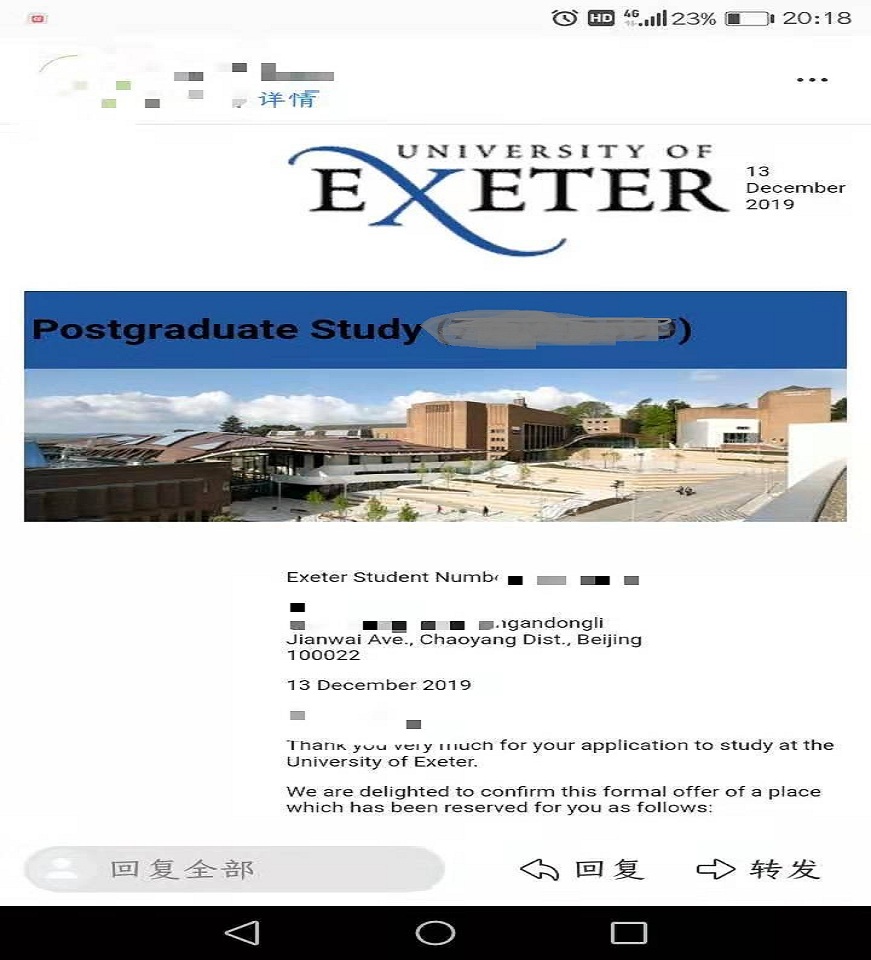The image size is (871, 960).
Task: Tap the 回复全部 reply-all field
Action: [x=234, y=869]
